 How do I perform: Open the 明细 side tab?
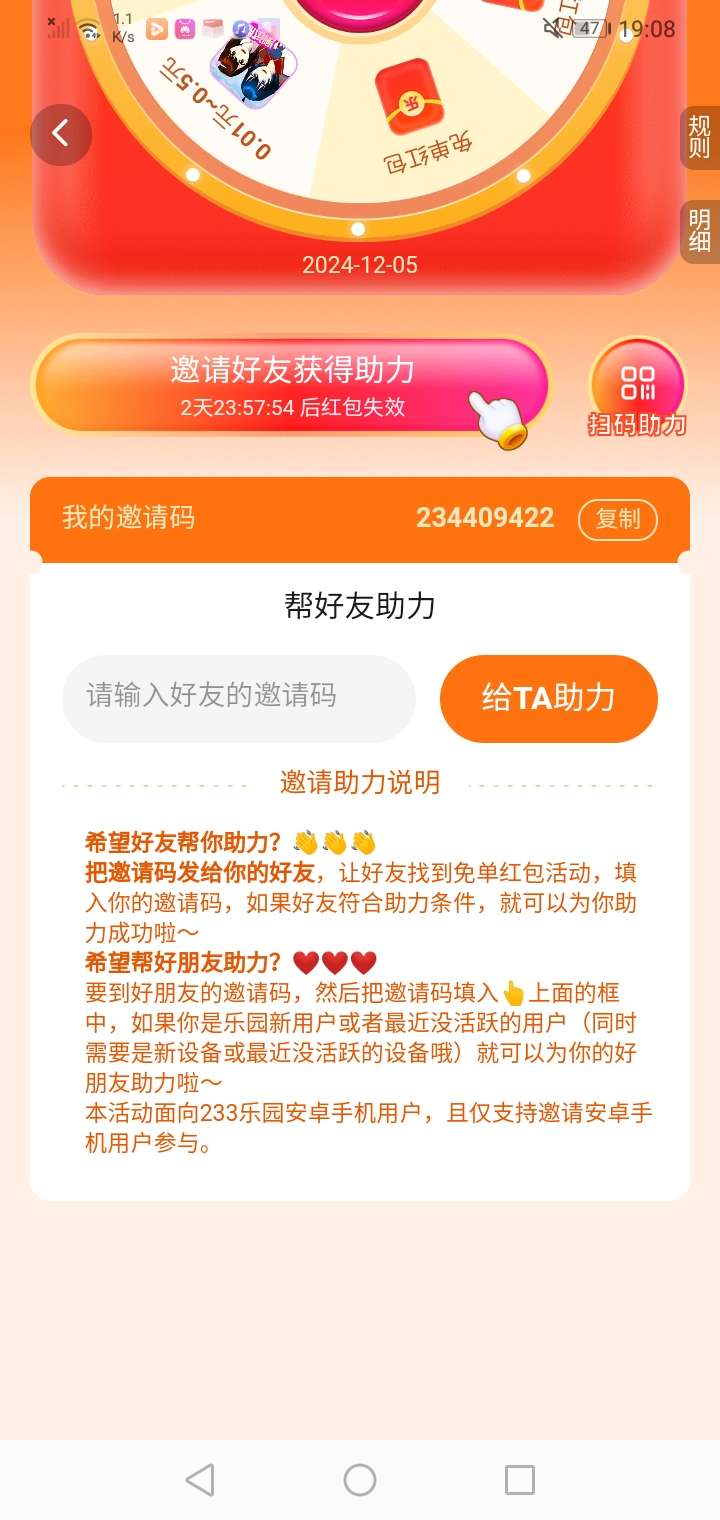[700, 232]
